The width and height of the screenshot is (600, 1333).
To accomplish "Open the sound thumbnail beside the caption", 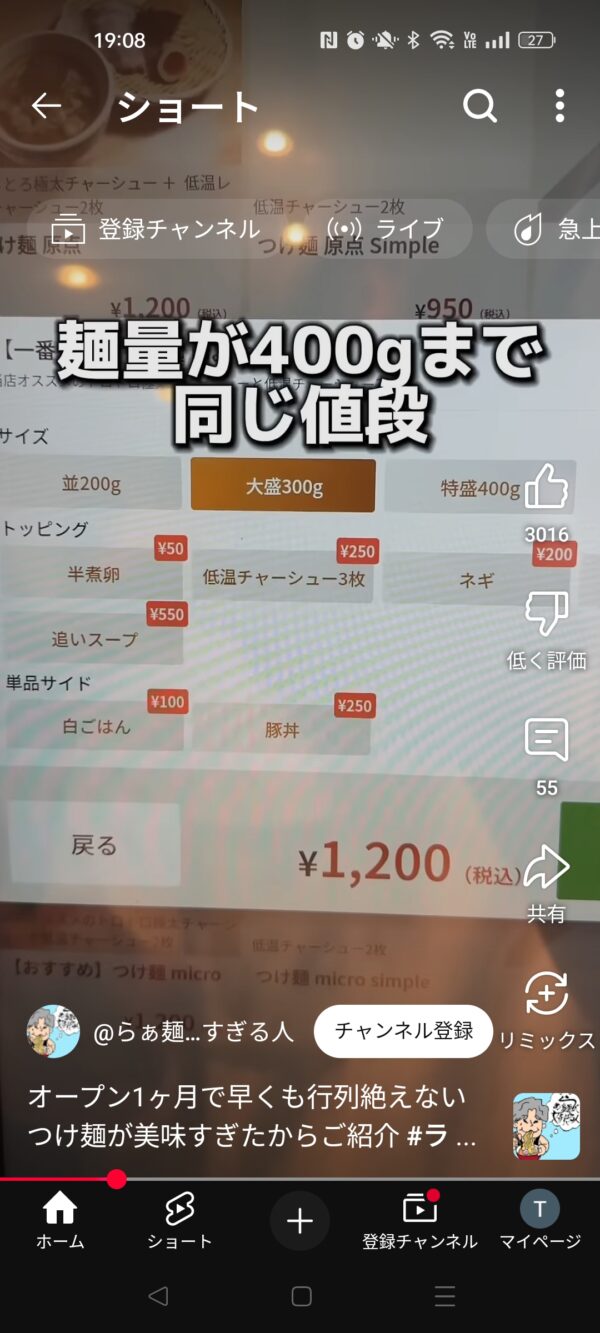I will tap(546, 1126).
